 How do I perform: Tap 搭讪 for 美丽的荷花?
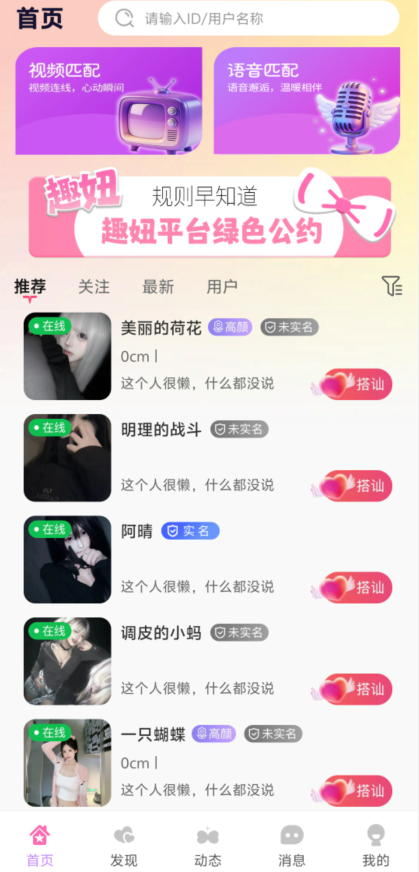pos(357,384)
